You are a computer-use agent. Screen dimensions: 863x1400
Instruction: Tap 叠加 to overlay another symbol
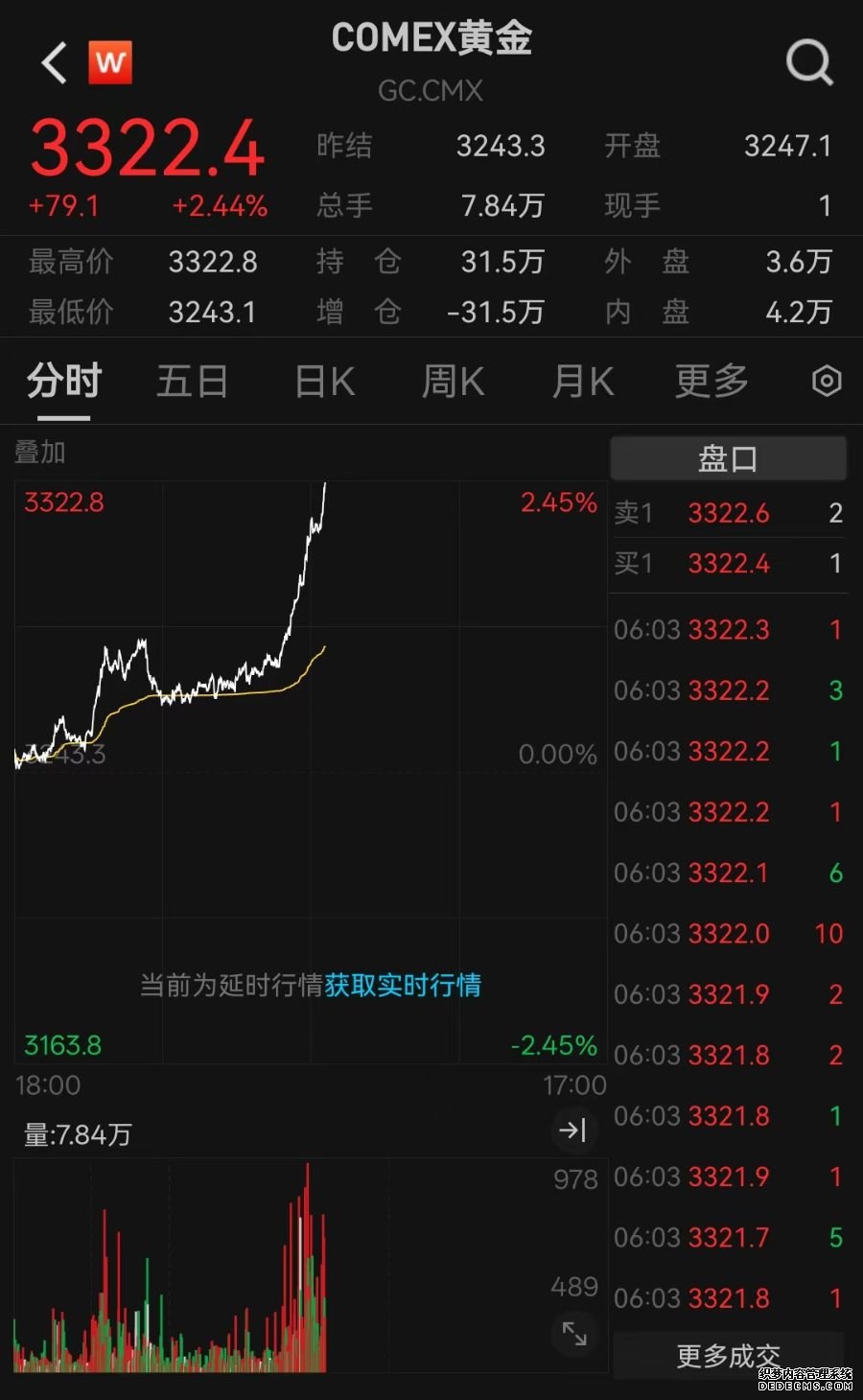40,452
